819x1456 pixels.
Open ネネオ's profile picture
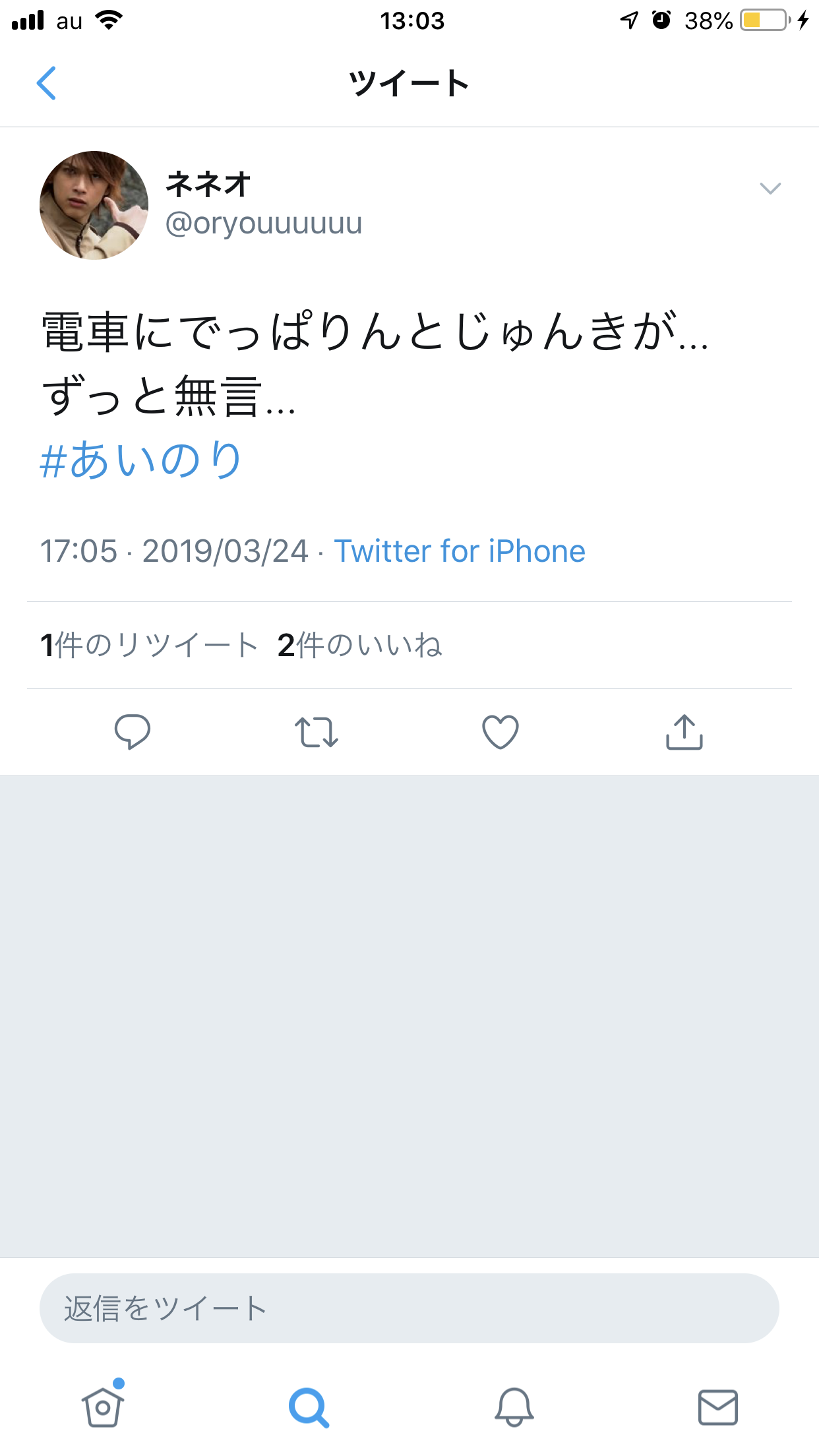[x=94, y=205]
